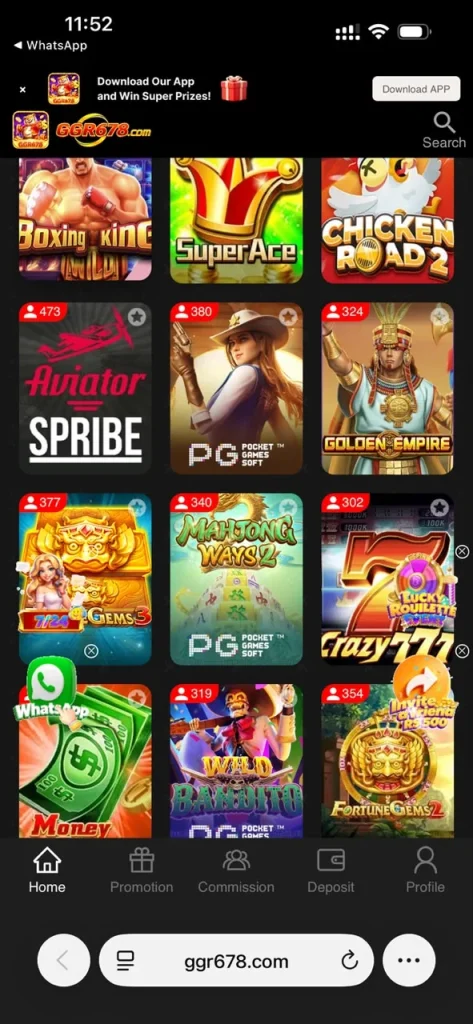Screen dimensions: 473x1024
Task: Open Wild Bandito game tile
Action: 236,761
